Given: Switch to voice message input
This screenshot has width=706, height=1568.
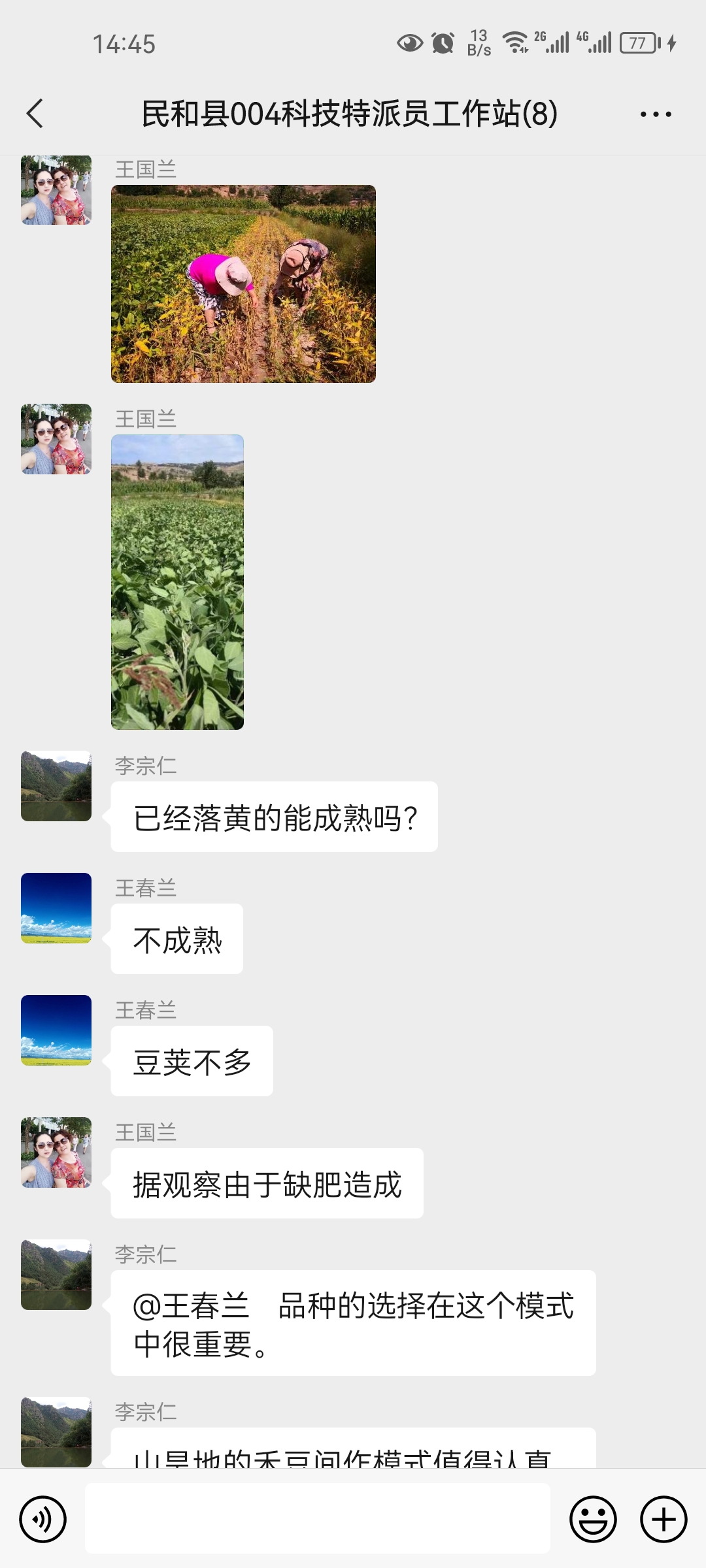Looking at the screenshot, I should click(43, 1519).
